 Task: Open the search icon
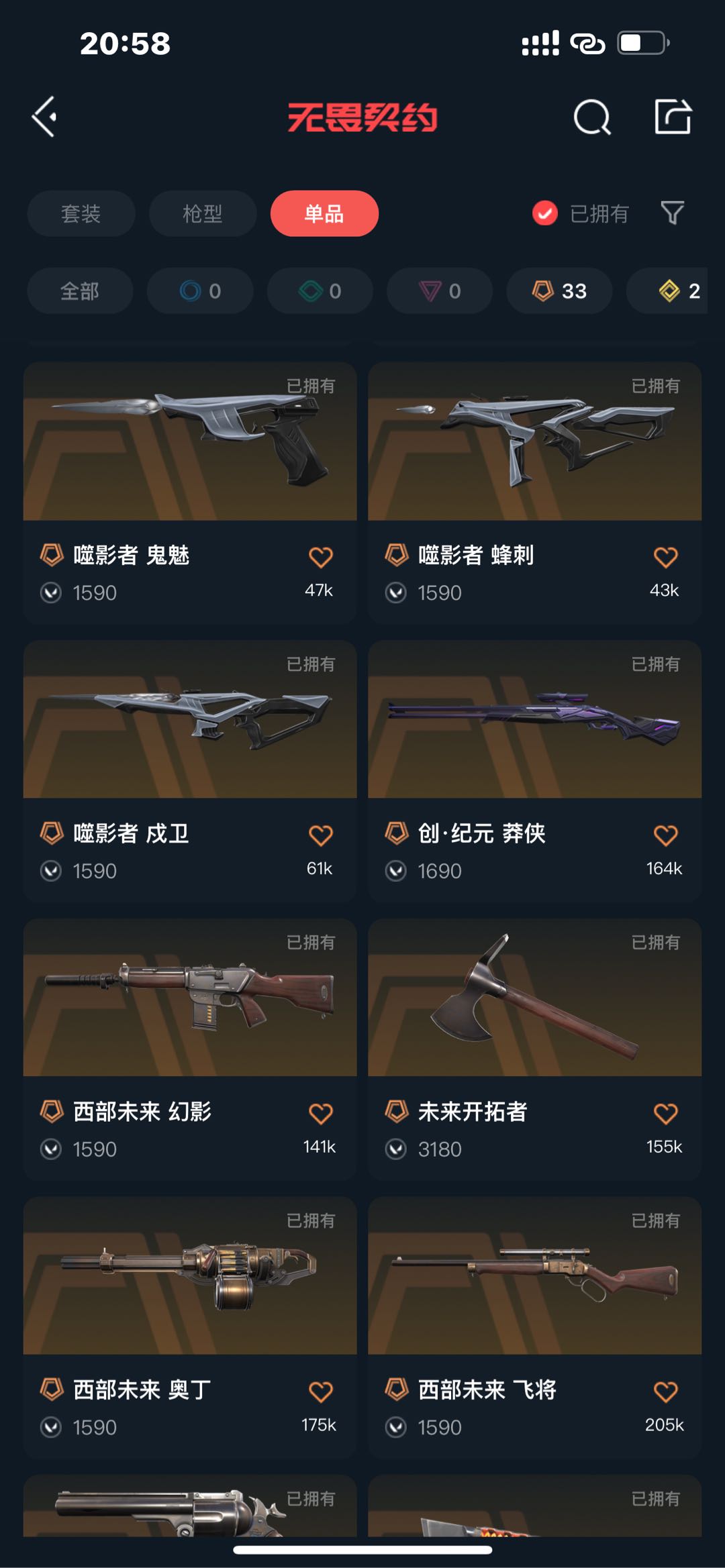pyautogui.click(x=591, y=117)
